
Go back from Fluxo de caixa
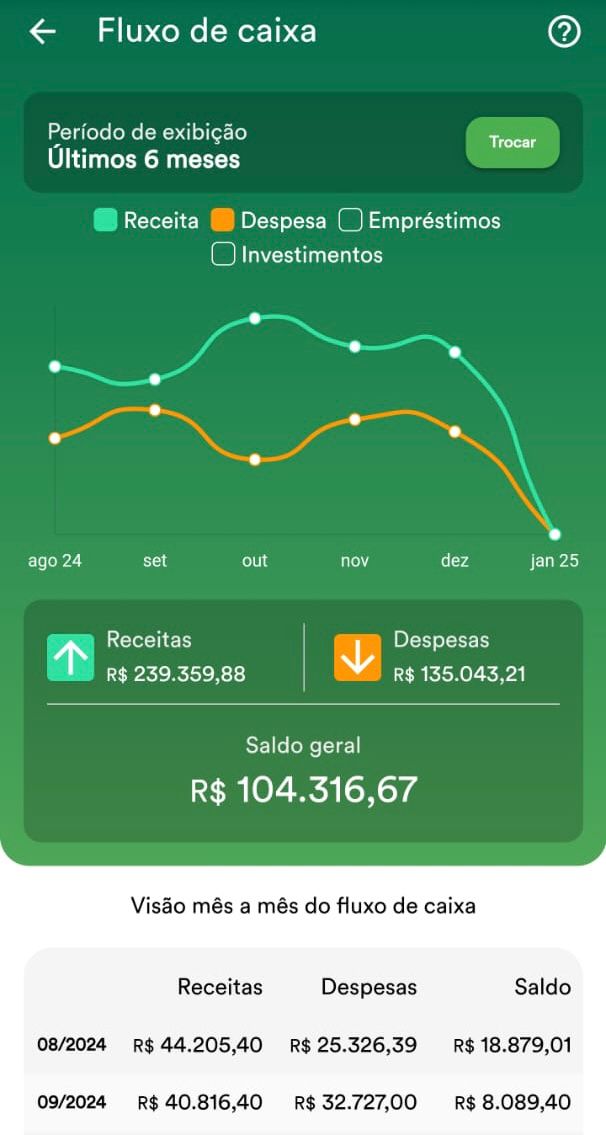pyautogui.click(x=42, y=32)
